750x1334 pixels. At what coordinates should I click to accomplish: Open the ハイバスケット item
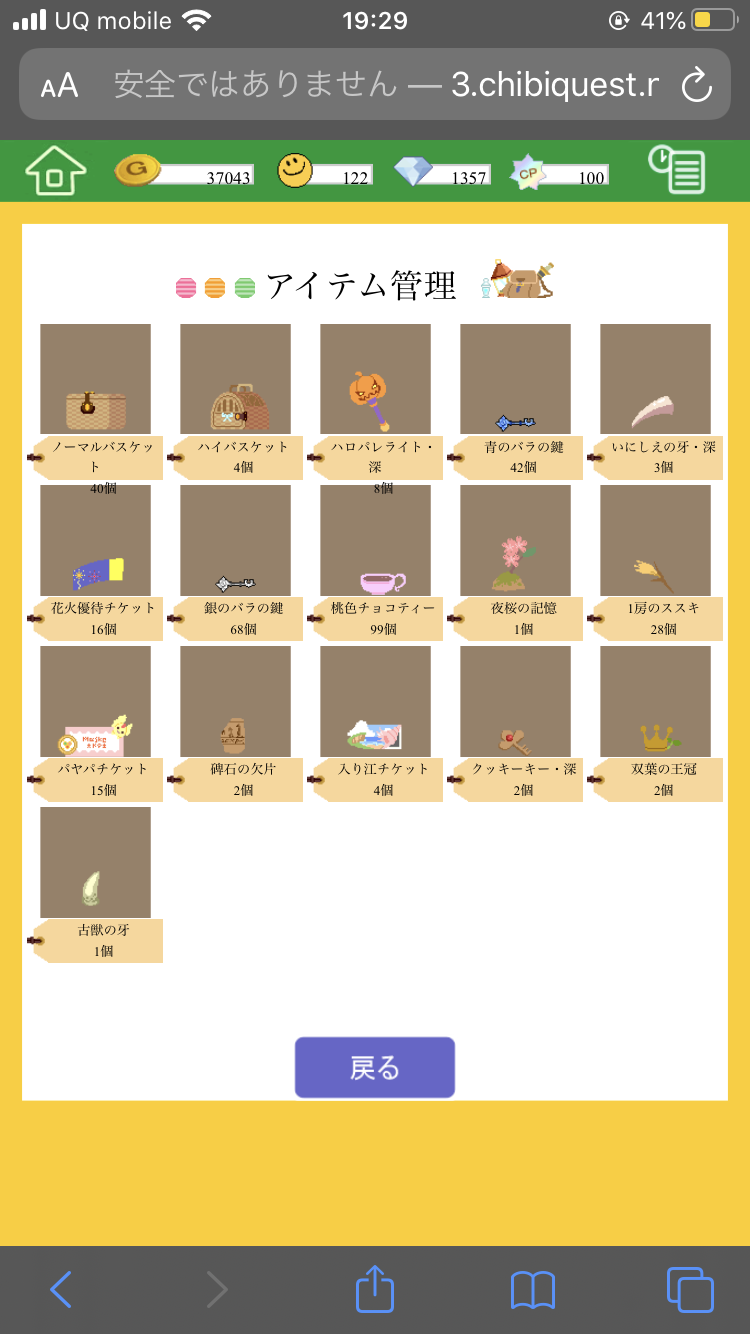(x=235, y=379)
